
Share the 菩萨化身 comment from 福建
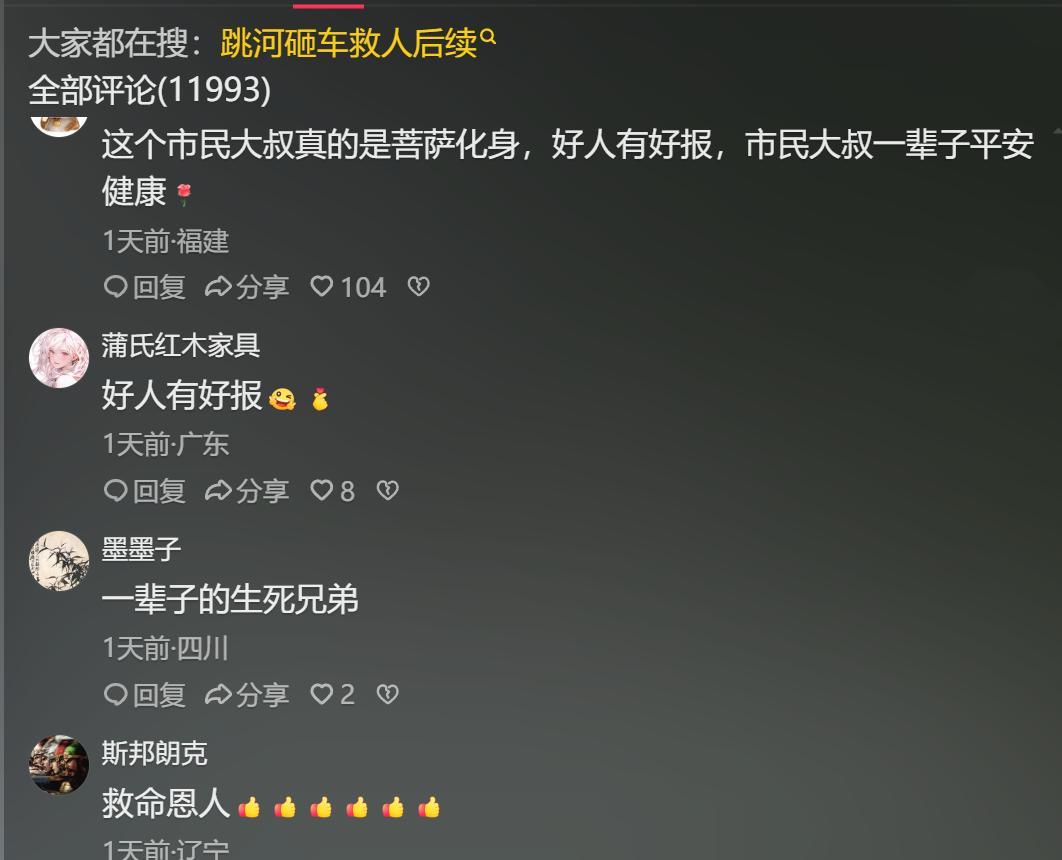[247, 287]
